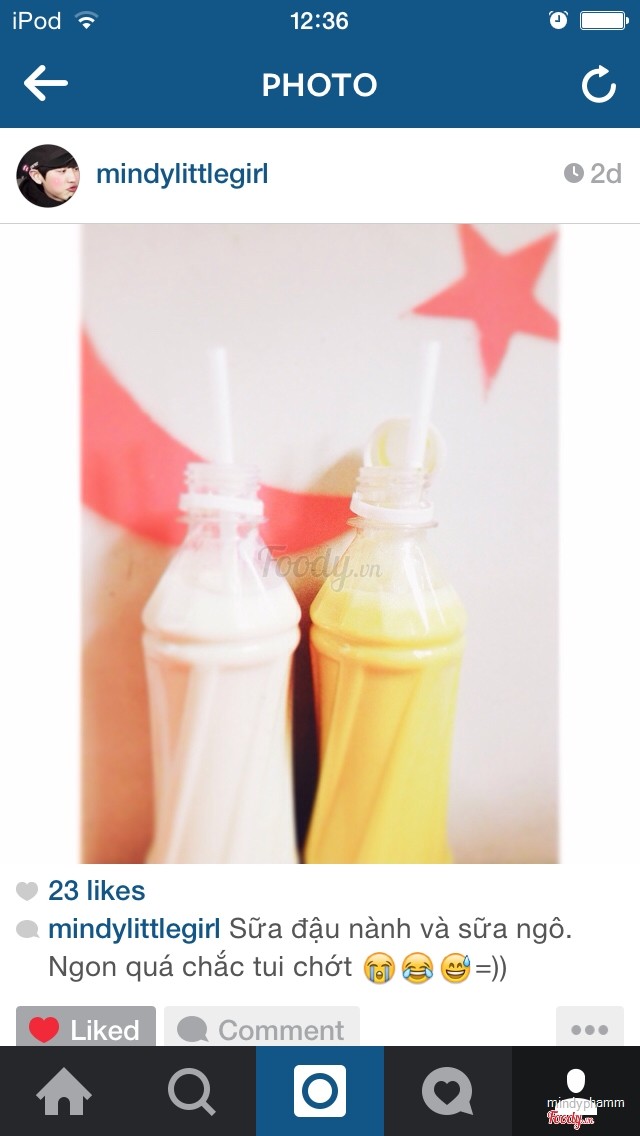Screen dimensions: 640x1136
Task: Open mindylittlegirl's profile picture
Action: (x=47, y=175)
